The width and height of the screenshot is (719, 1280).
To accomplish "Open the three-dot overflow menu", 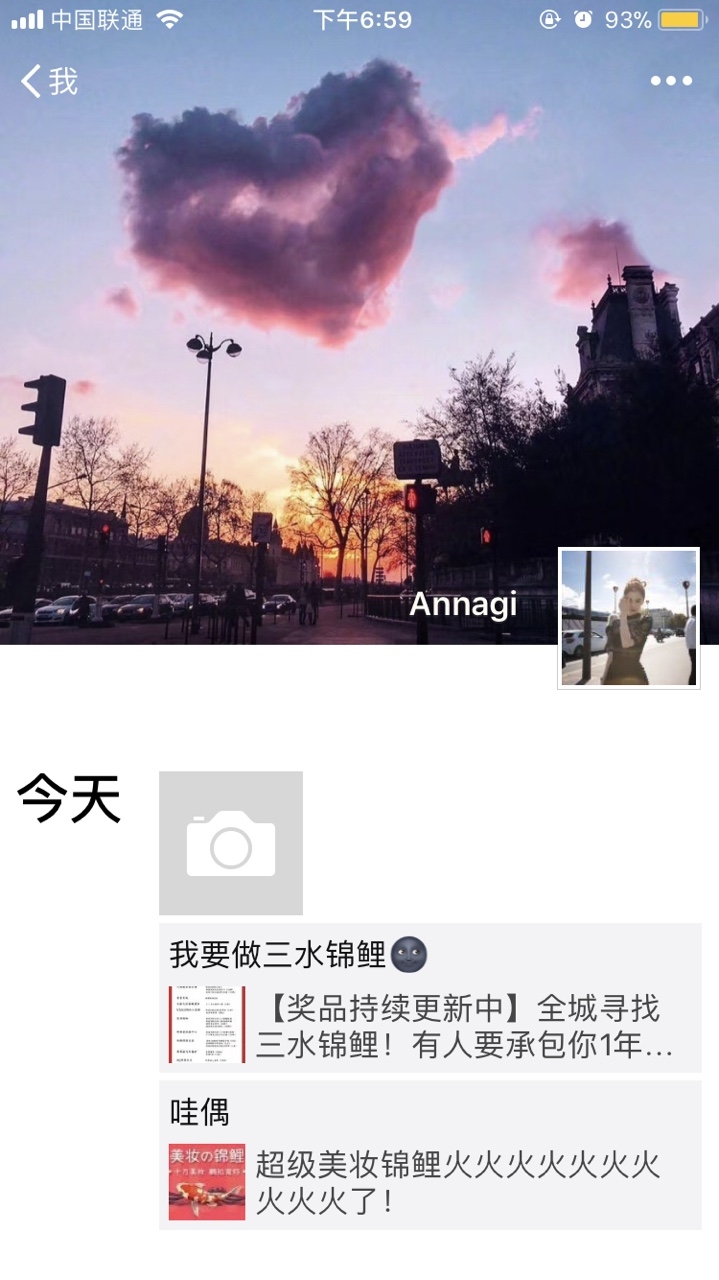I will click(670, 81).
